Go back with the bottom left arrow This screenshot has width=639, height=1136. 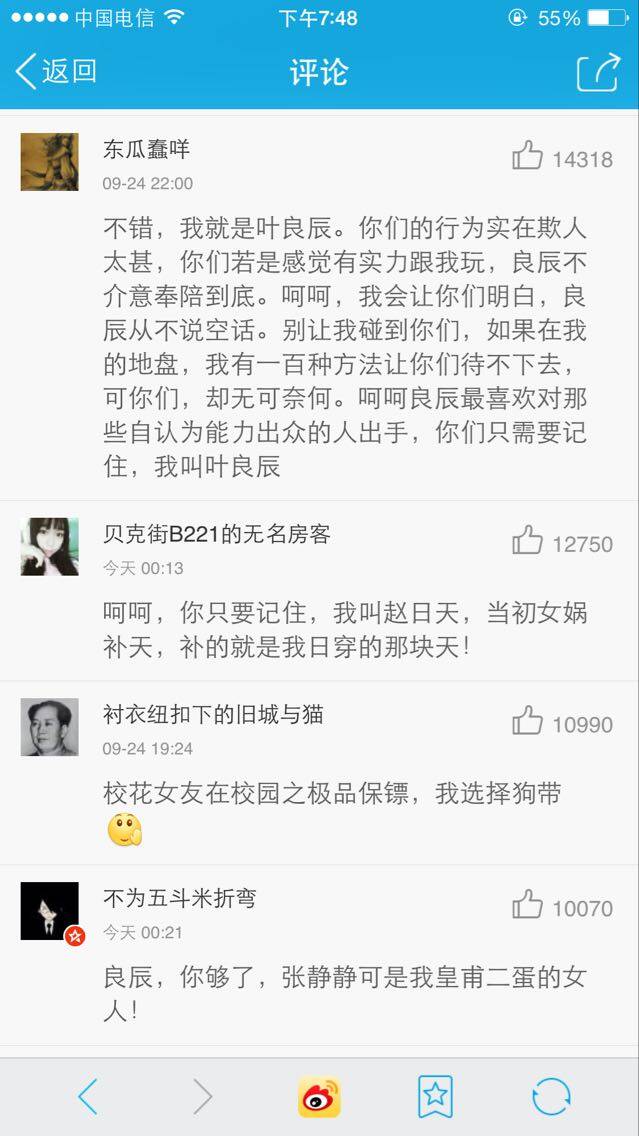point(88,1097)
